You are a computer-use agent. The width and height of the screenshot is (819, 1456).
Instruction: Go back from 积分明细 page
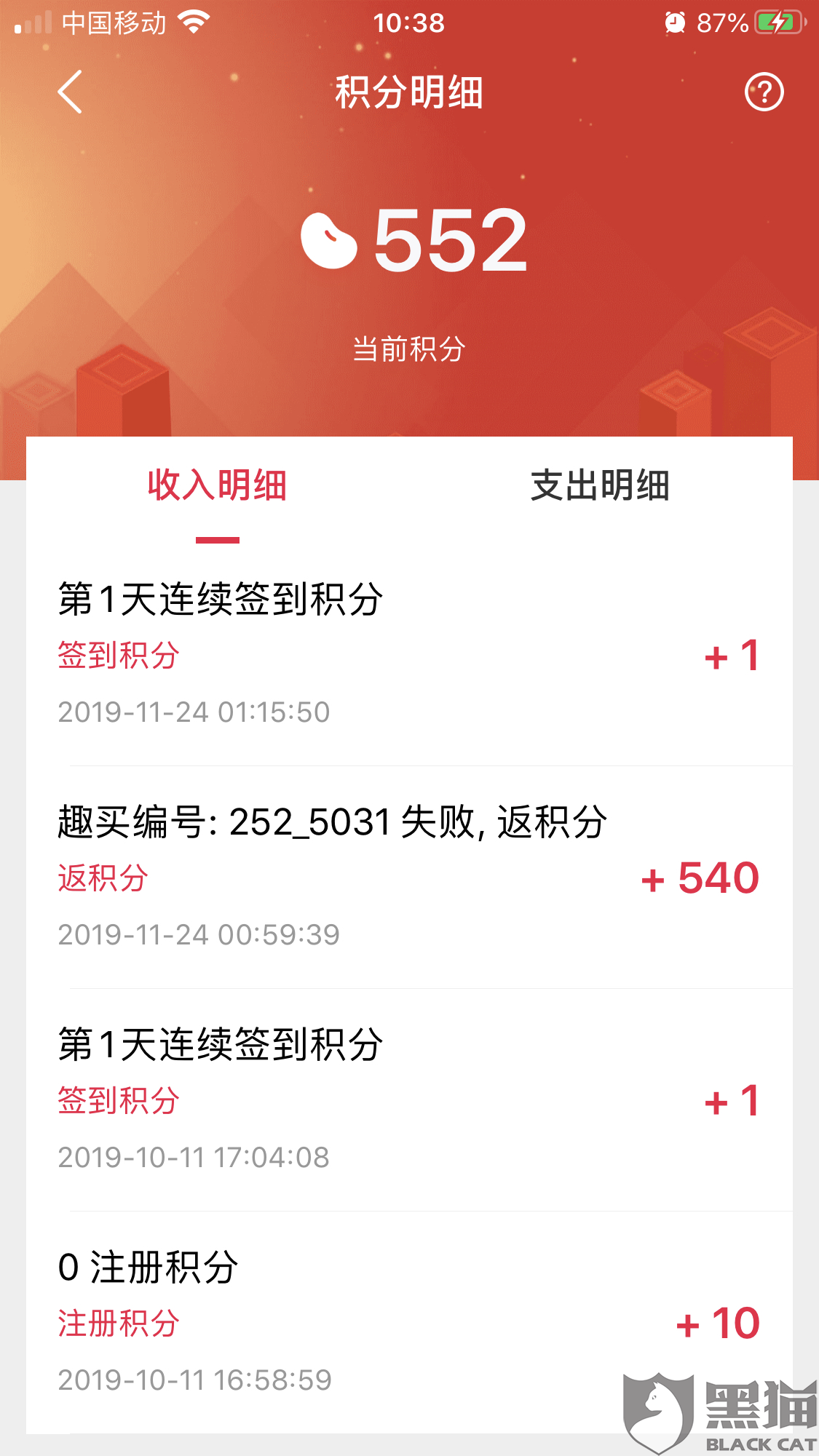(70, 92)
